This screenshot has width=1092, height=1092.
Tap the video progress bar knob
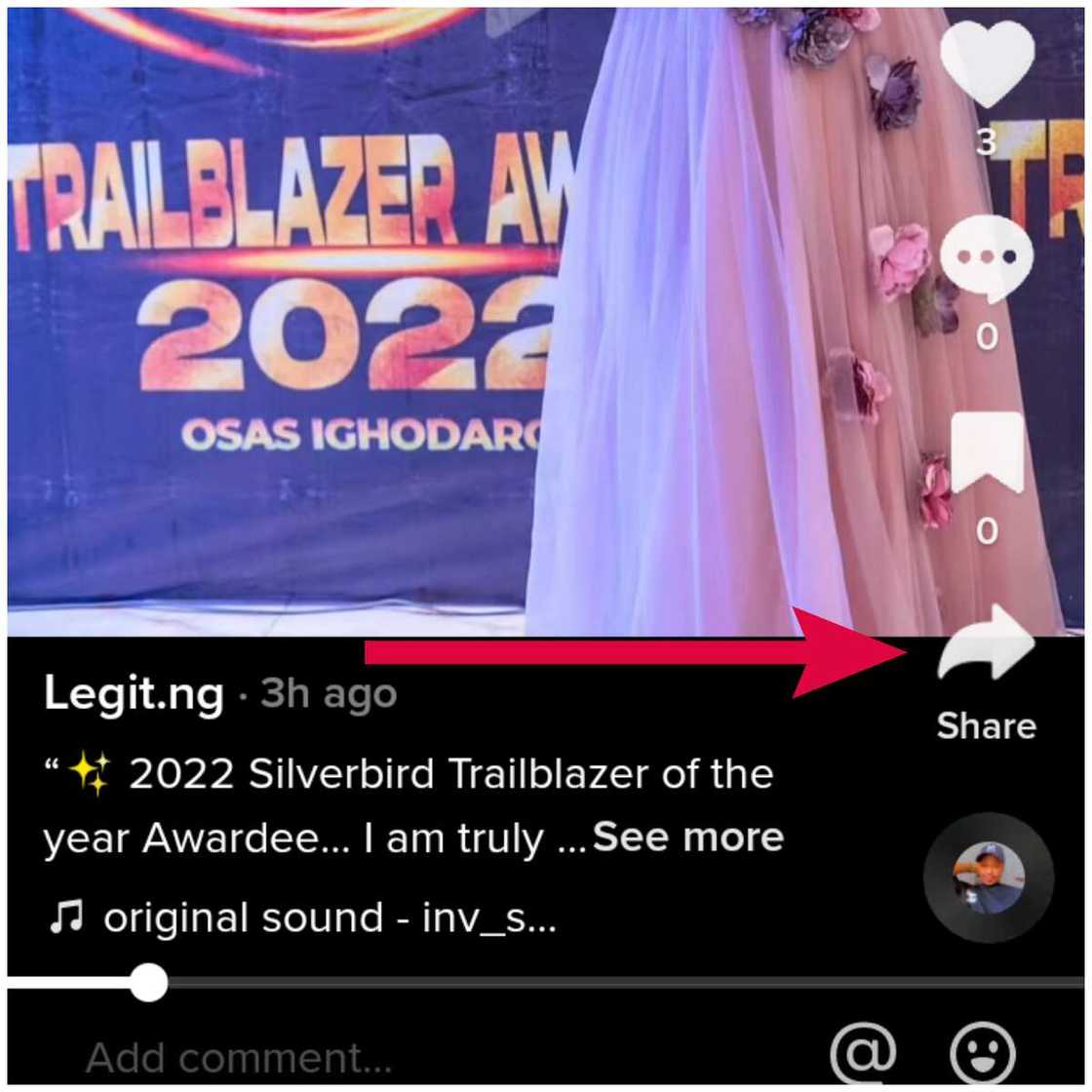coord(148,982)
